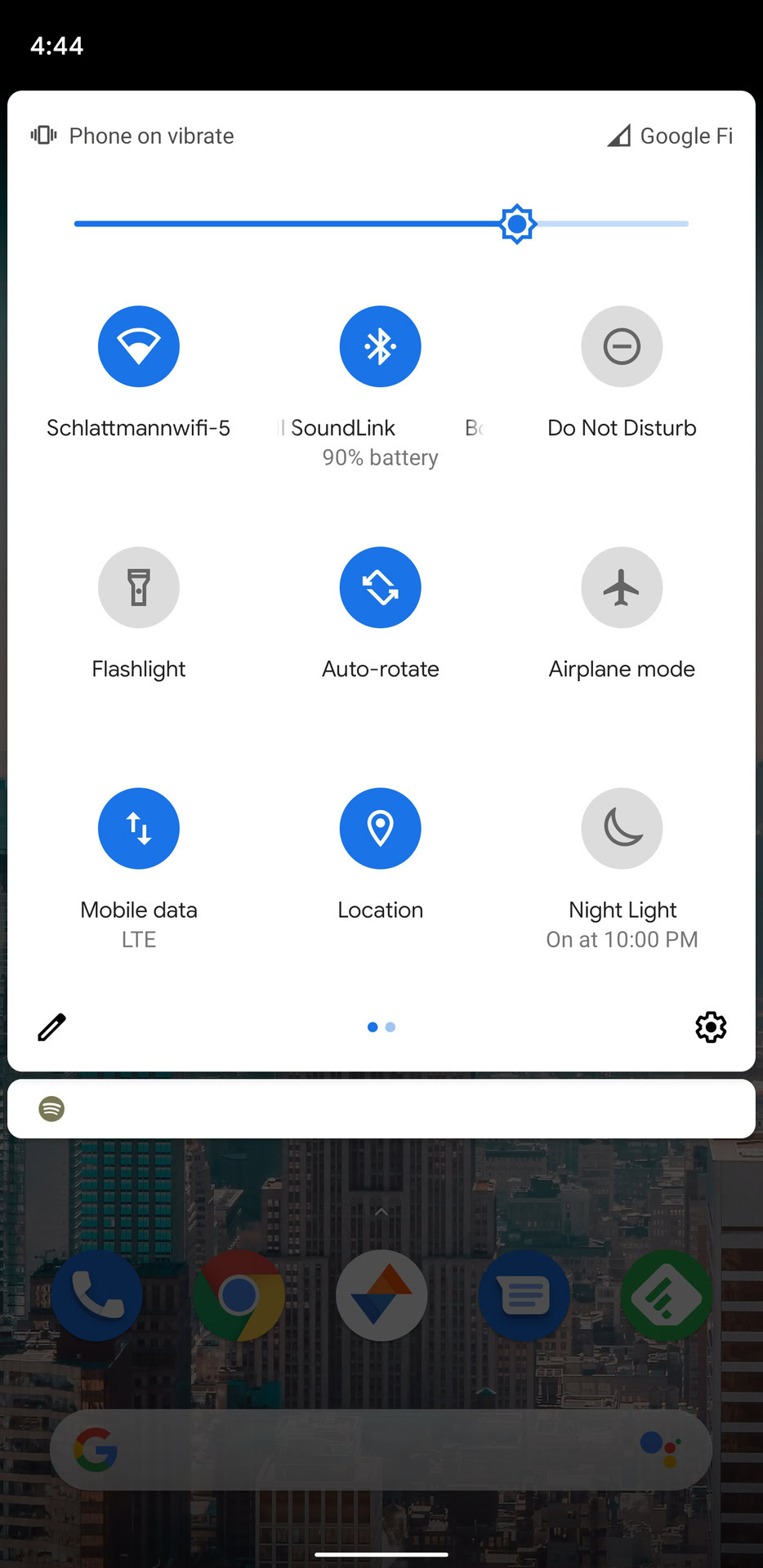Tap Google Fi carrier label

(686, 136)
